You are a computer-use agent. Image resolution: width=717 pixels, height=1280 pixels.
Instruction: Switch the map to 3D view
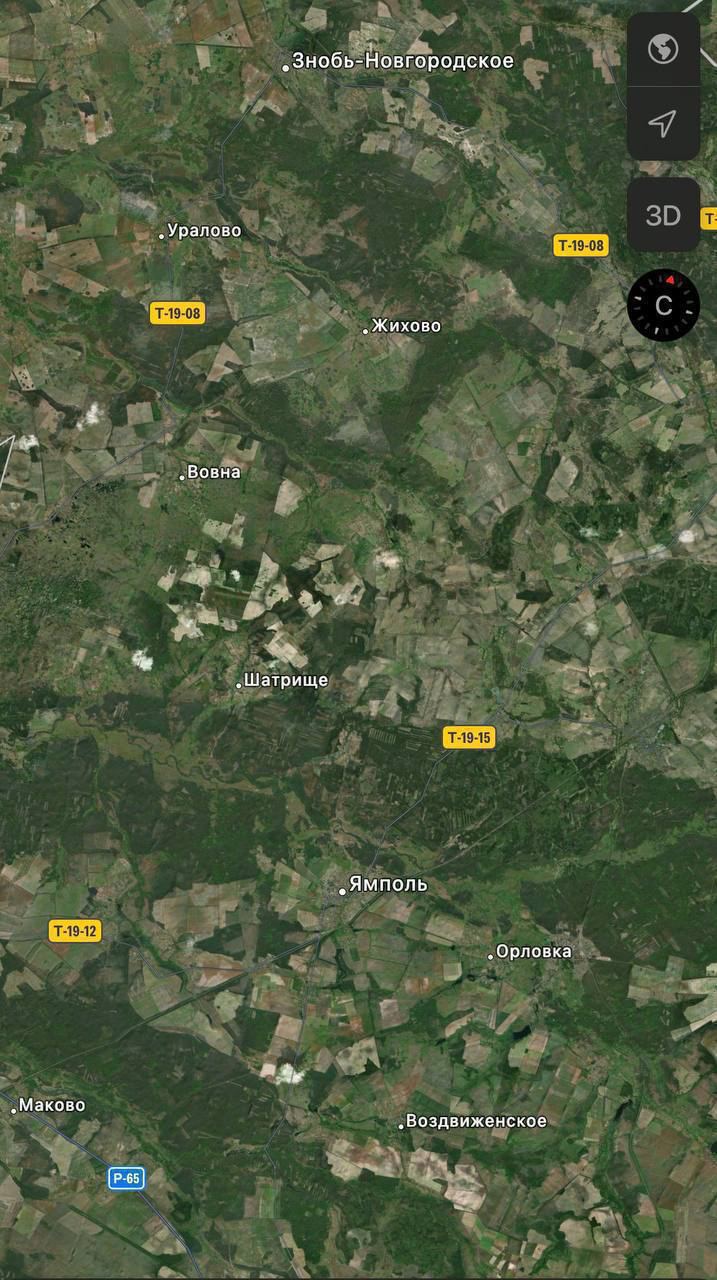tap(663, 215)
